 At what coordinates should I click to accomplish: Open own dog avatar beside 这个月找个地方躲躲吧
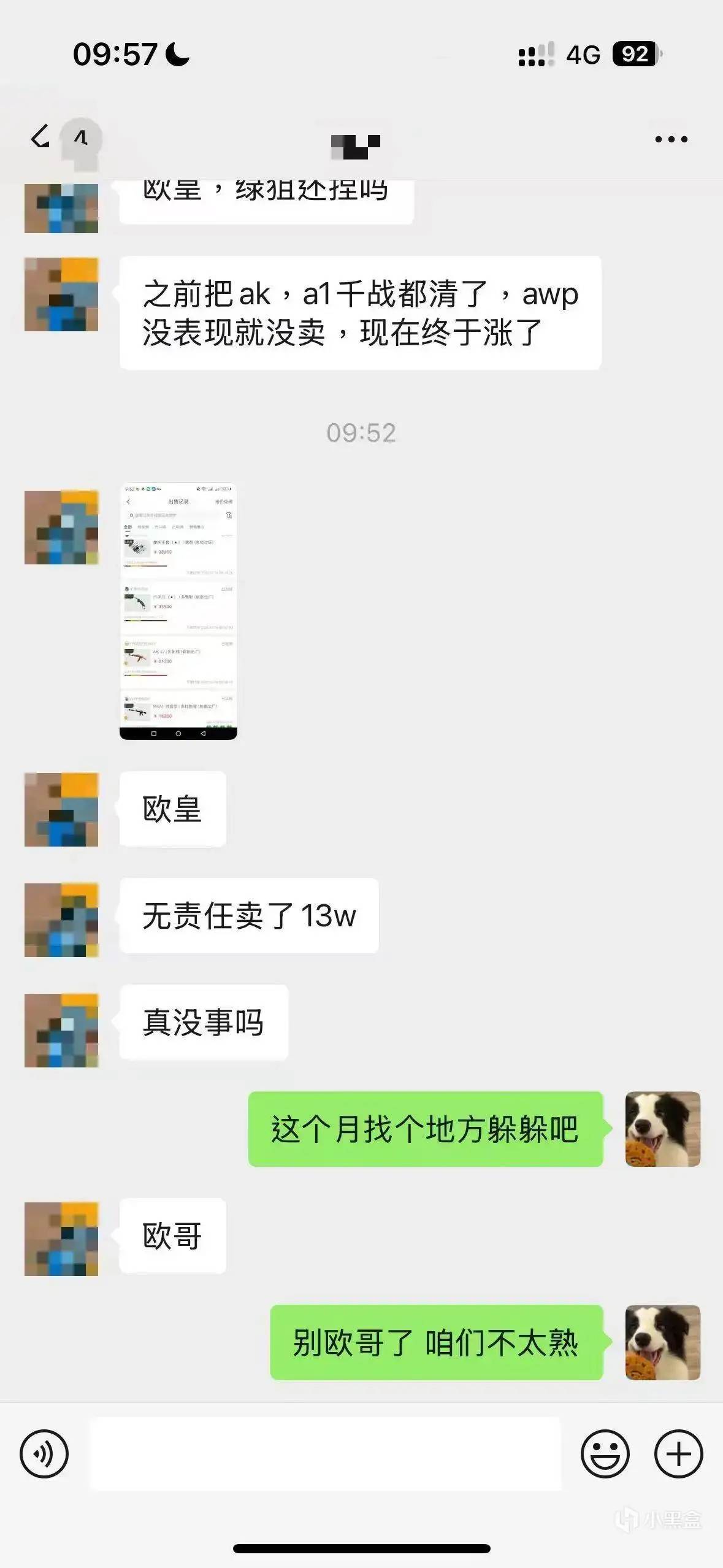tap(662, 1128)
